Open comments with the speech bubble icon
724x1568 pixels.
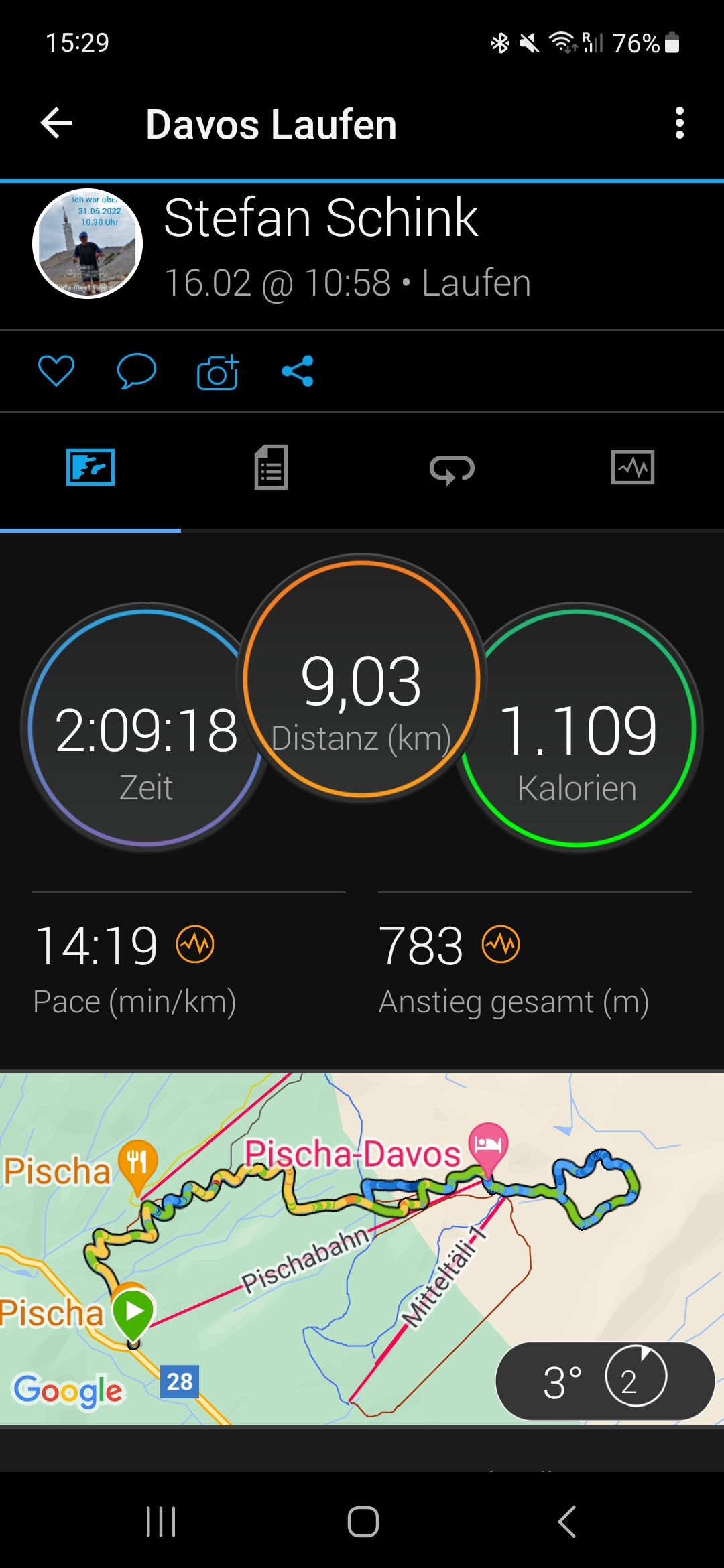137,371
